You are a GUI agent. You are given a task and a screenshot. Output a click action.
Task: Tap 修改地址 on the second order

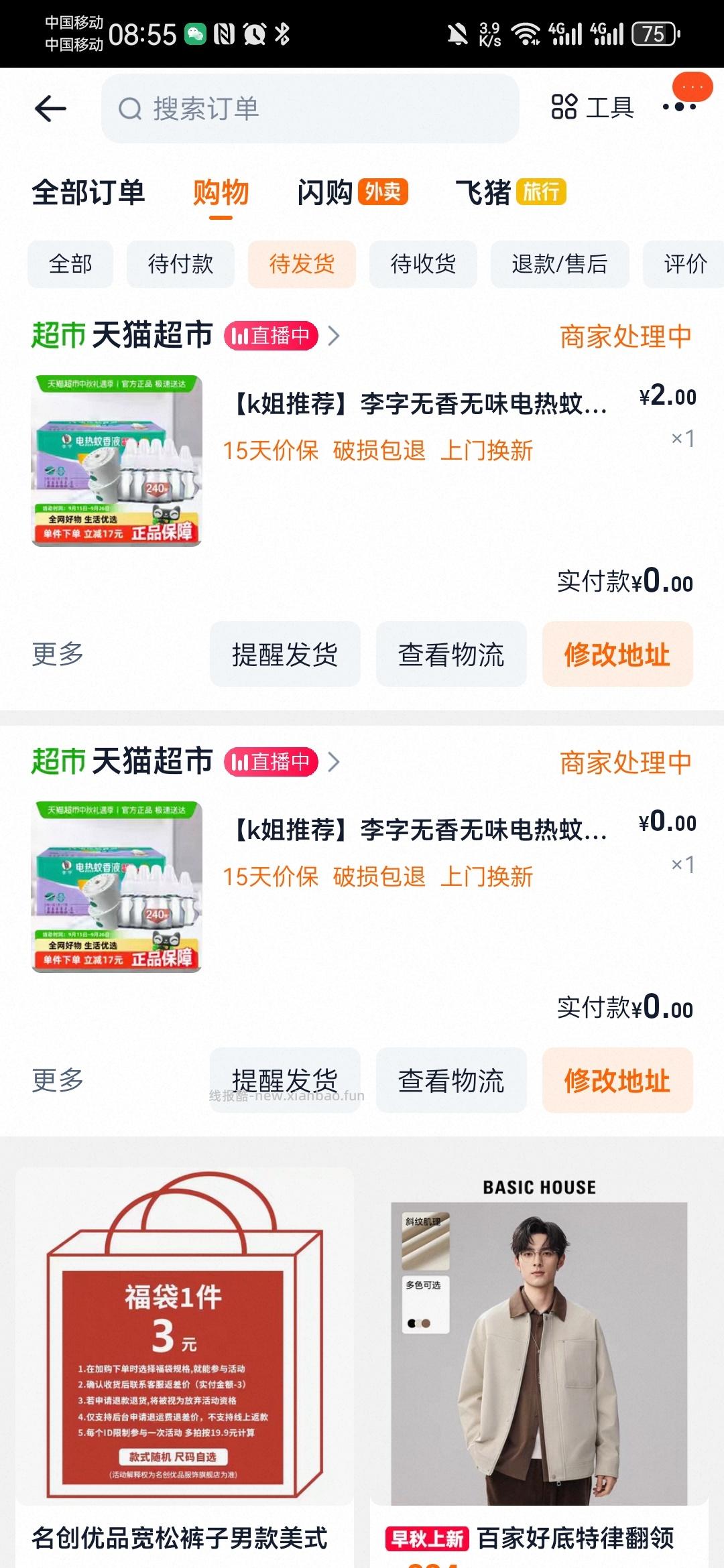pos(617,1080)
